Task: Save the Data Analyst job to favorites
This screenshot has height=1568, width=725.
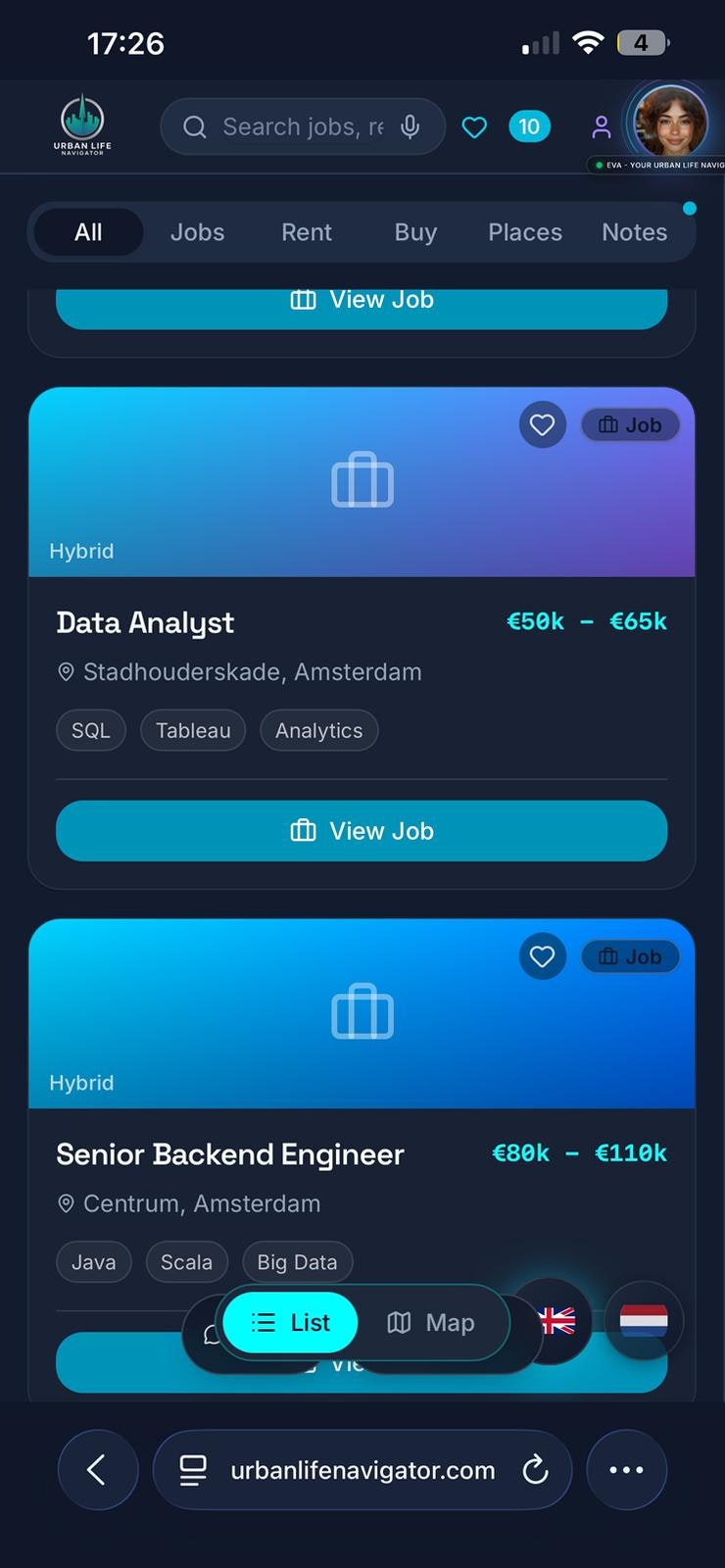Action: (x=542, y=425)
